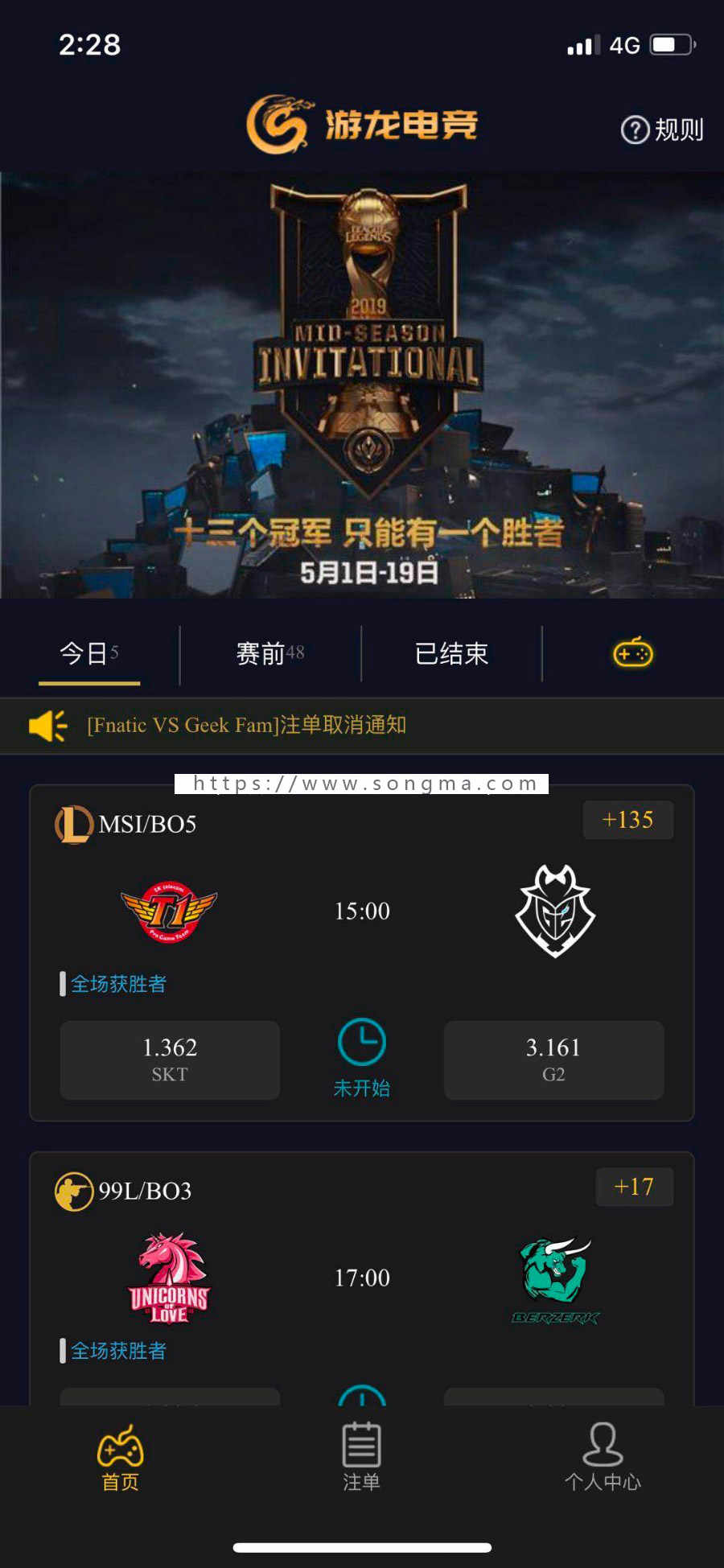The width and height of the screenshot is (724, 1568).
Task: Bet on G2 at 3.161
Action: (x=553, y=1060)
